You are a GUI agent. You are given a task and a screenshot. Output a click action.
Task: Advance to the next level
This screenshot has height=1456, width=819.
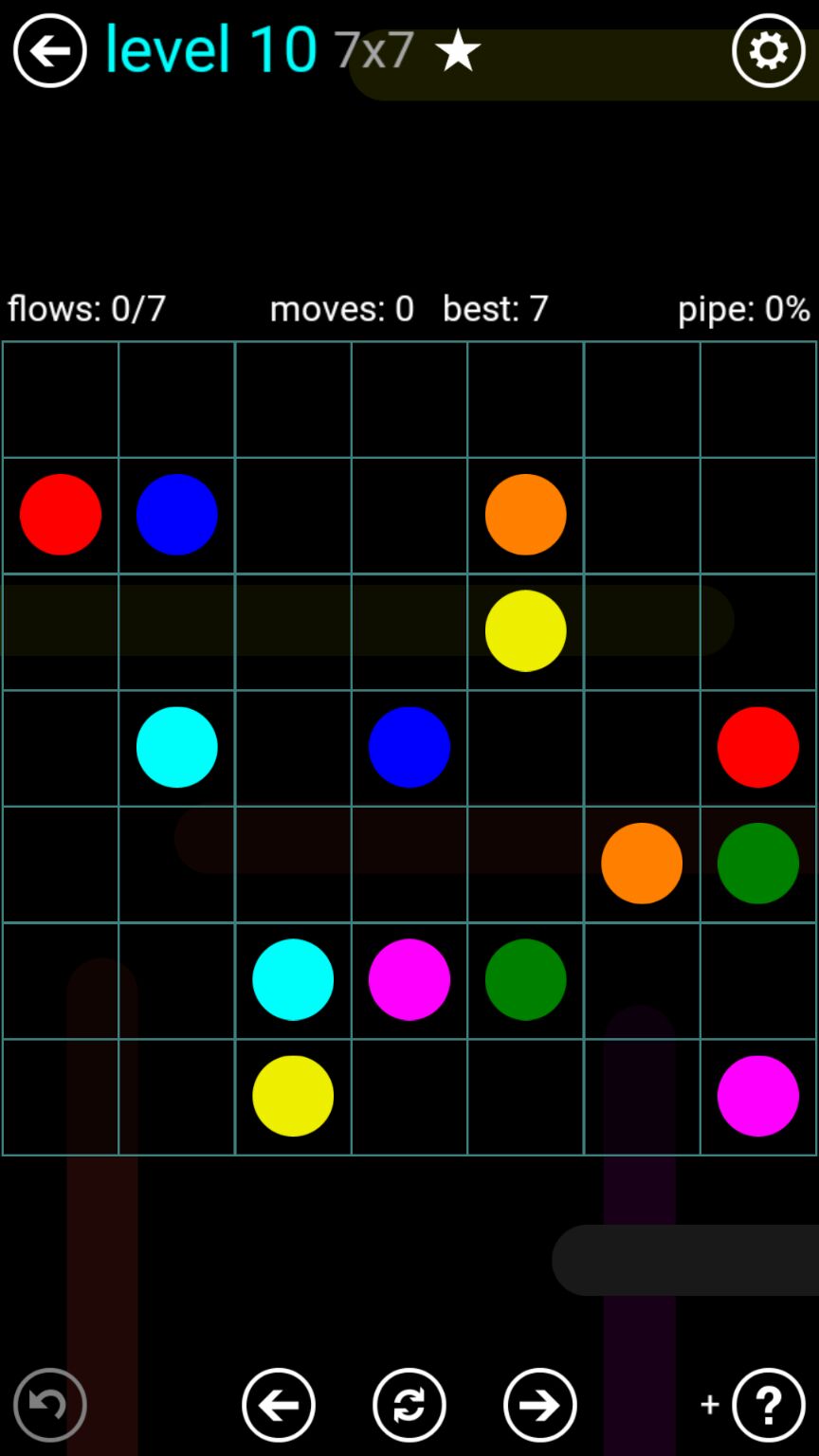pos(540,1405)
